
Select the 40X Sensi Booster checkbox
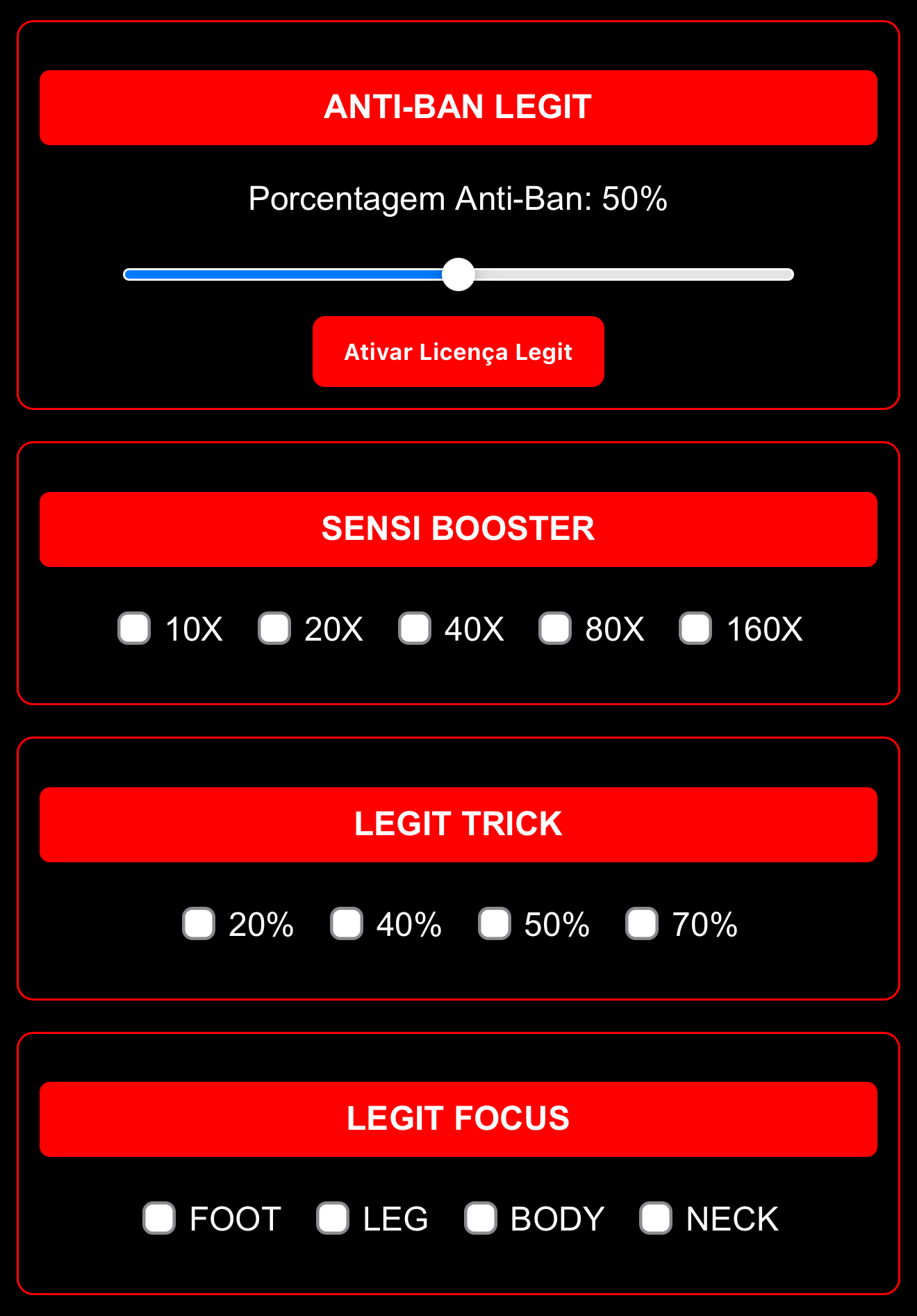pyautogui.click(x=415, y=628)
